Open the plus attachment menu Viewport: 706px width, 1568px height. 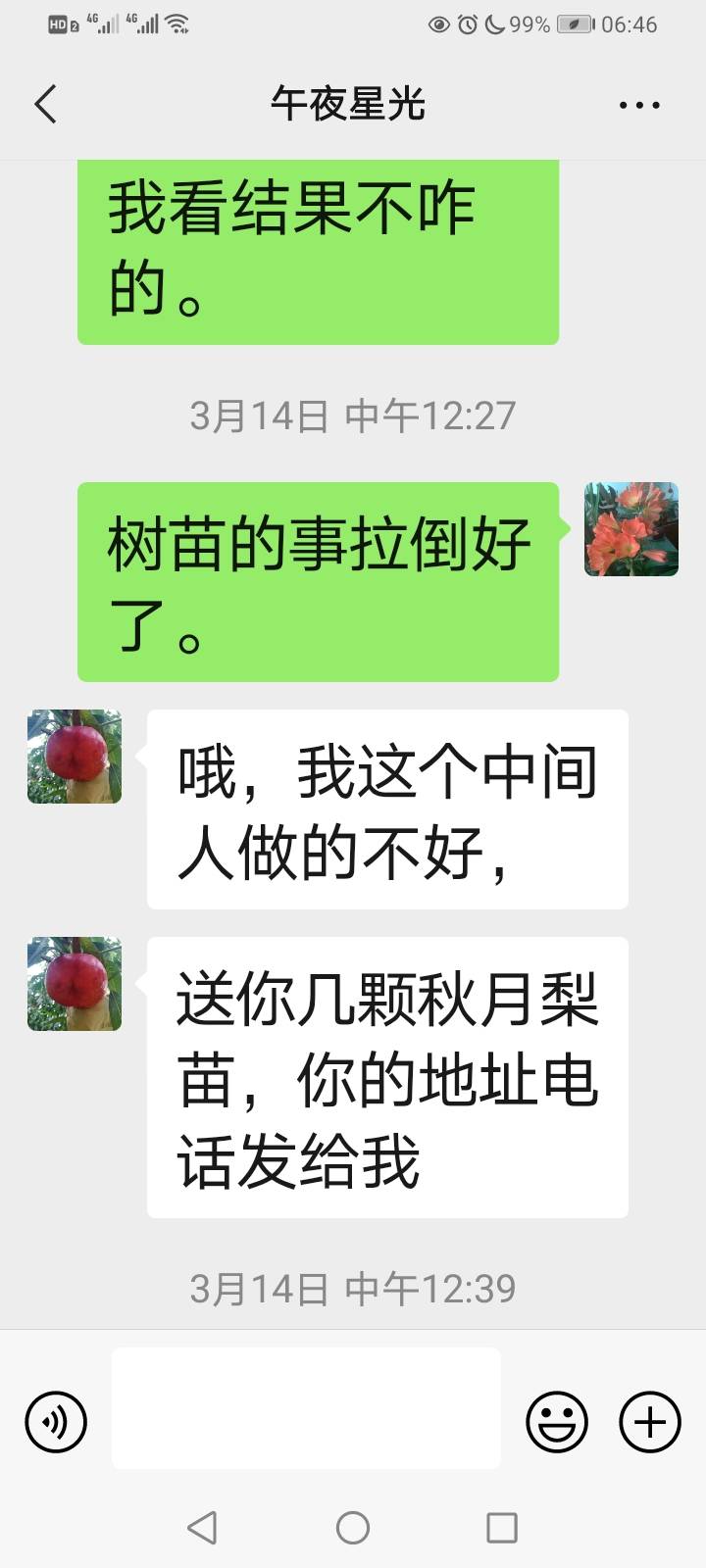tap(650, 1422)
